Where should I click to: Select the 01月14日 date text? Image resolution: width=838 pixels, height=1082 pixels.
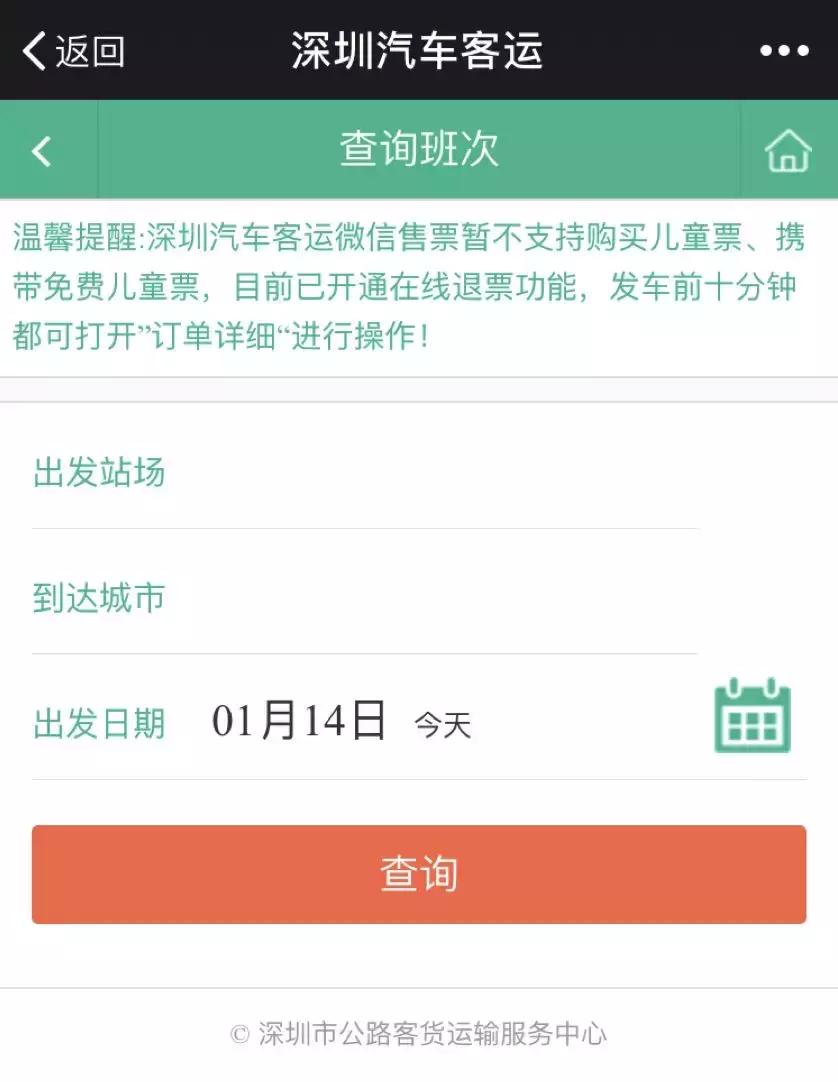tap(295, 716)
